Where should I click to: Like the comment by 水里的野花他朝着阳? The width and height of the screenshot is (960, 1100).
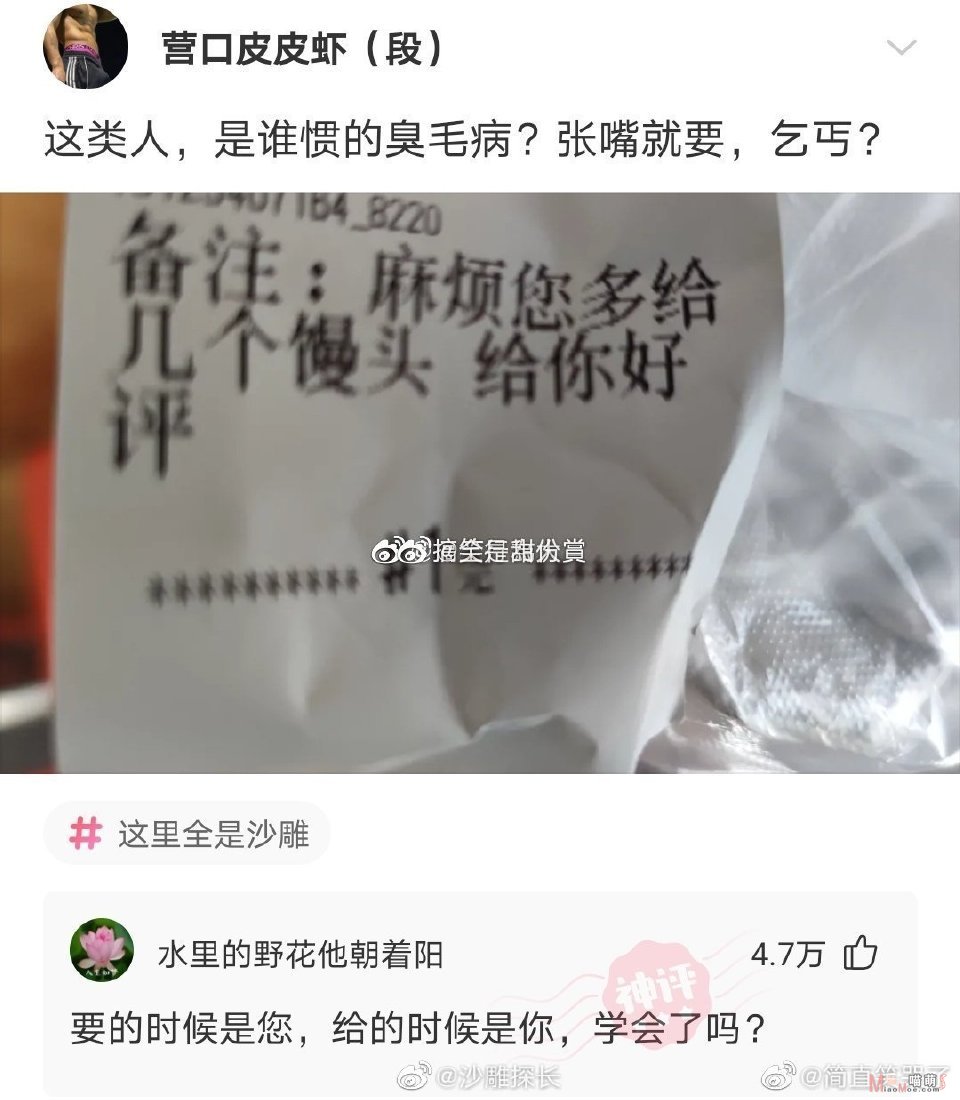(860, 954)
